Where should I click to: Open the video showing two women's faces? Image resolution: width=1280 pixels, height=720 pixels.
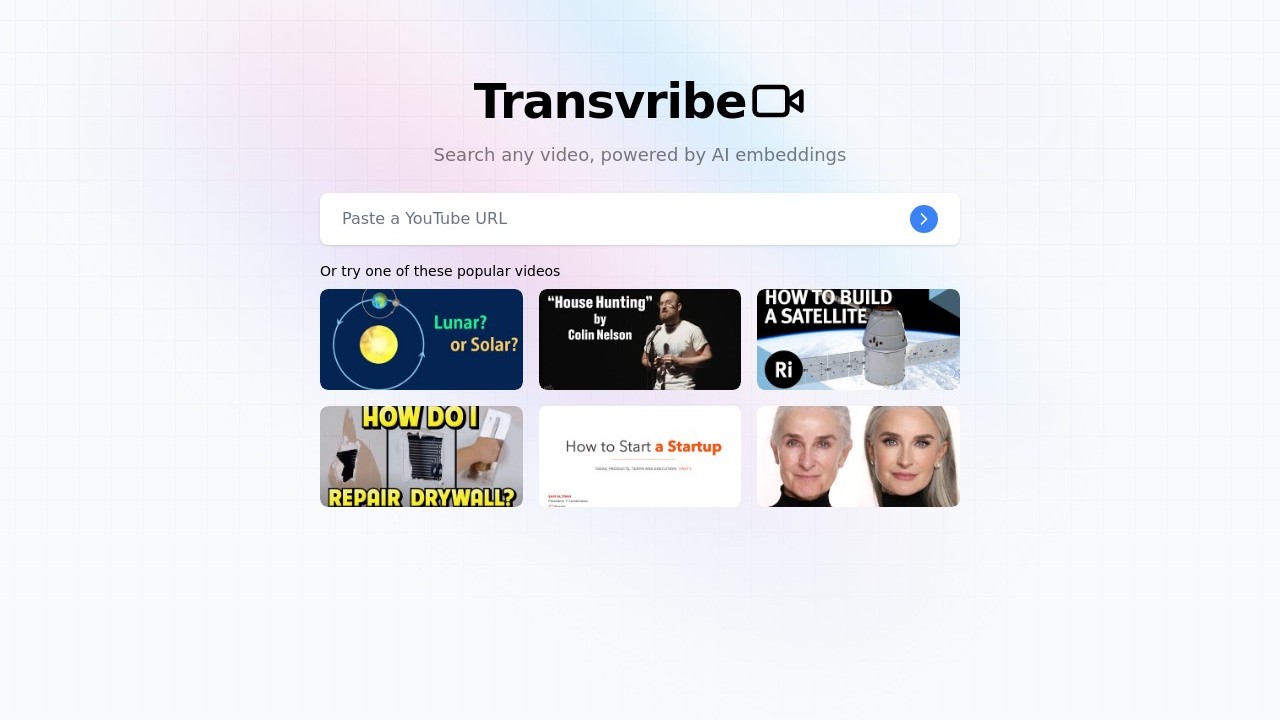pos(858,456)
